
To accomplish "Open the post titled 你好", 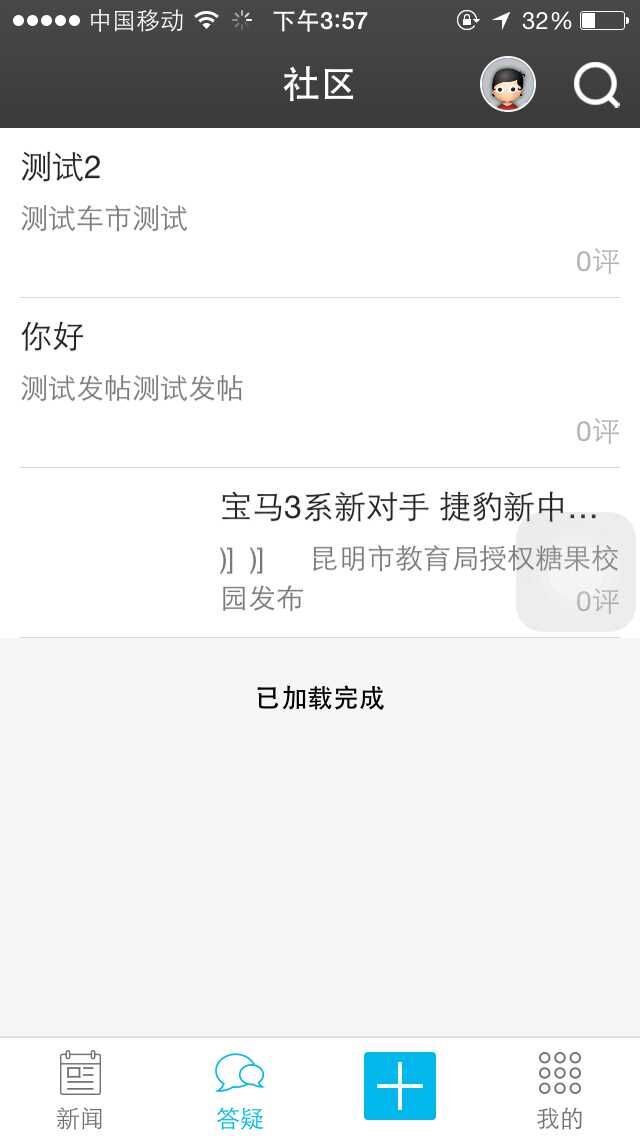I will (300, 382).
